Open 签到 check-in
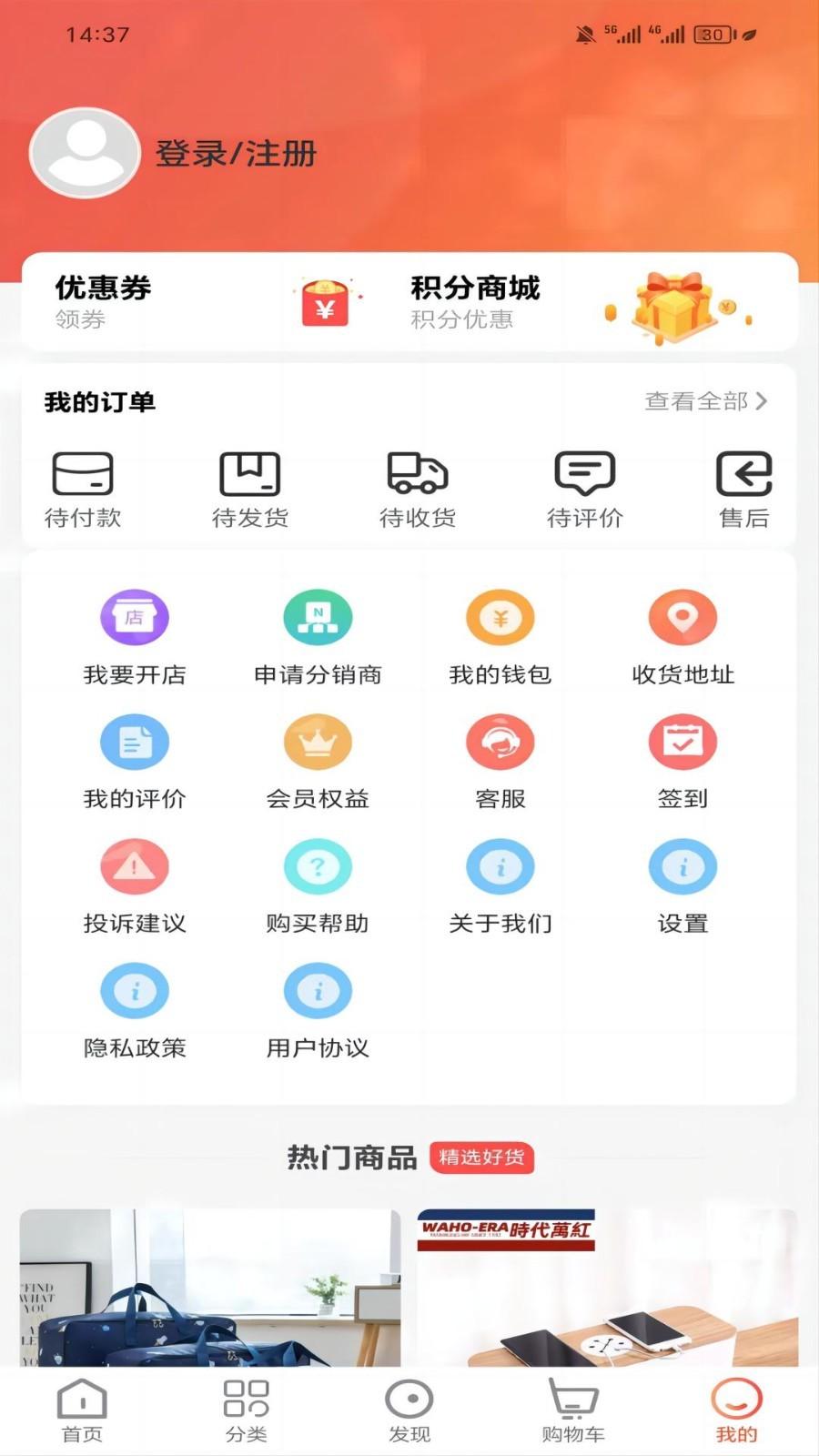 pos(683,763)
